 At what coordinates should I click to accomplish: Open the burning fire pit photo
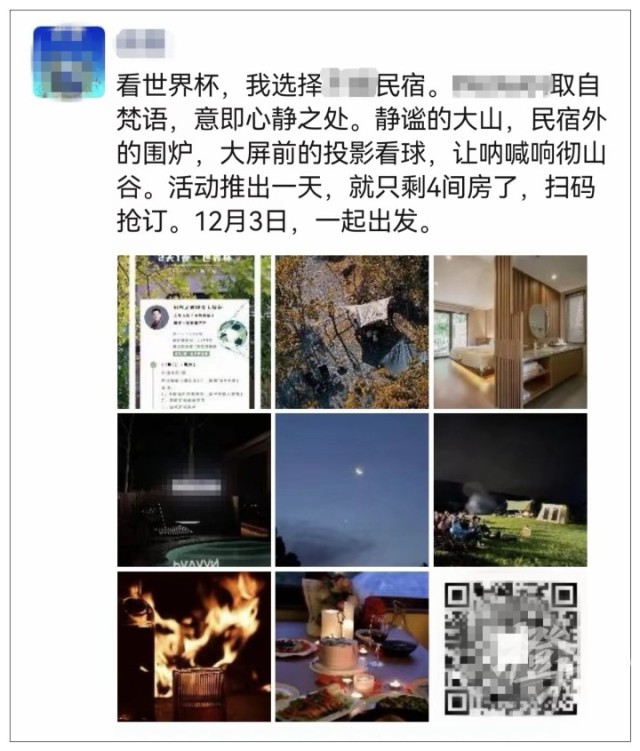point(193,647)
